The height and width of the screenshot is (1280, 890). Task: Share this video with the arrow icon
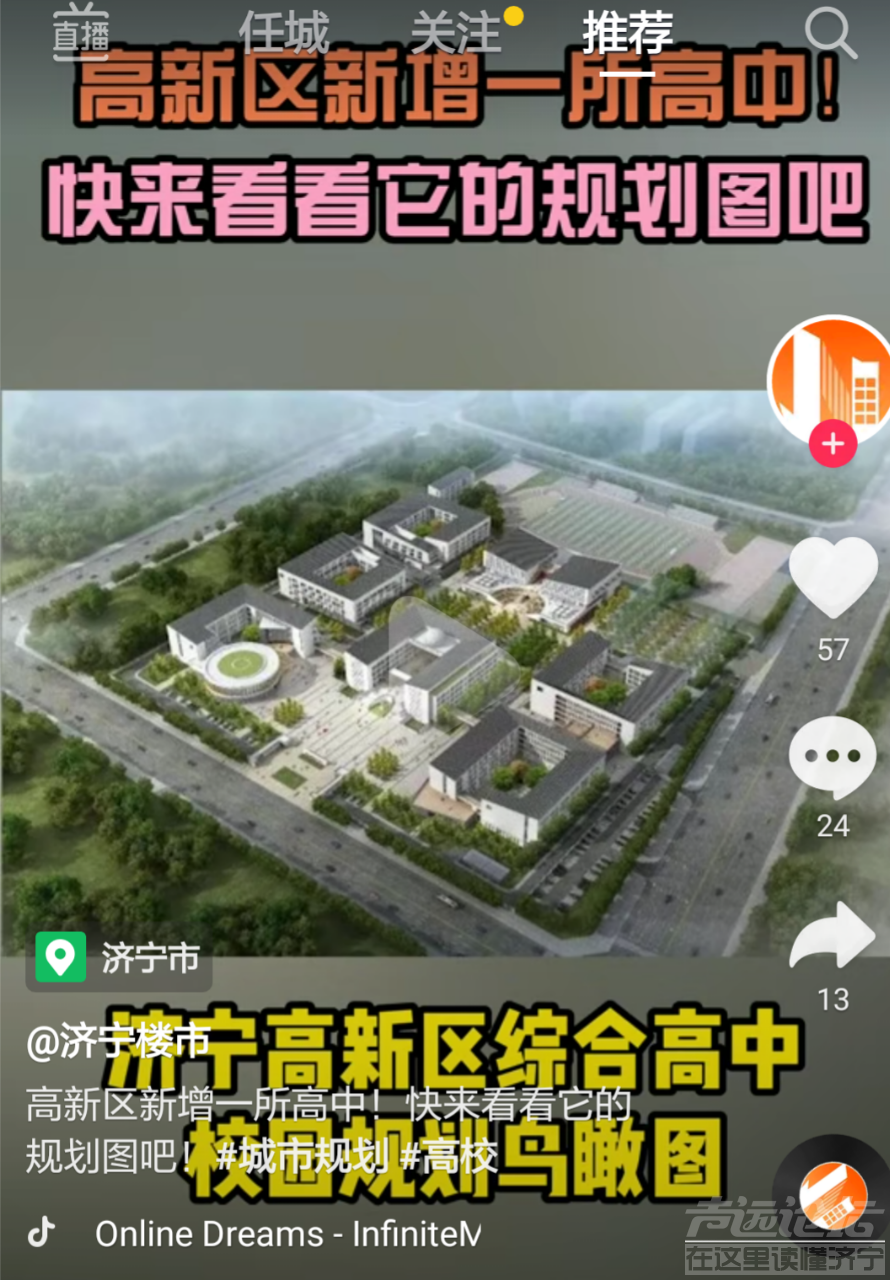pos(832,937)
